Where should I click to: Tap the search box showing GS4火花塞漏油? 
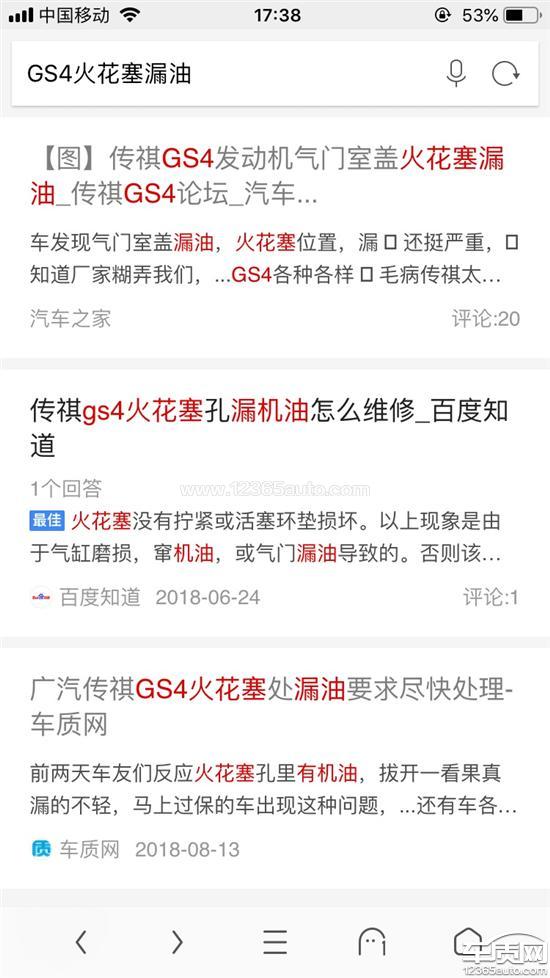click(224, 74)
